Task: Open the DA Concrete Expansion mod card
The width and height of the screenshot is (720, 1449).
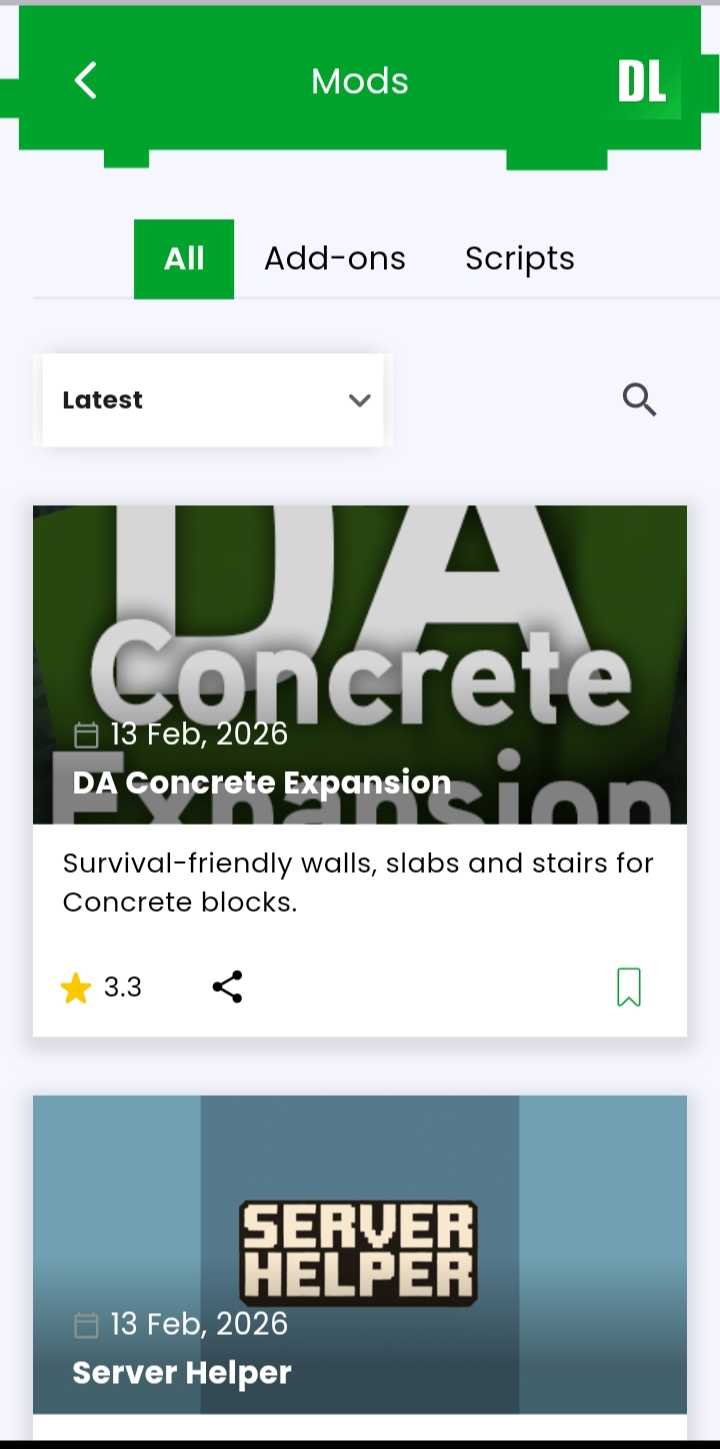Action: (360, 700)
